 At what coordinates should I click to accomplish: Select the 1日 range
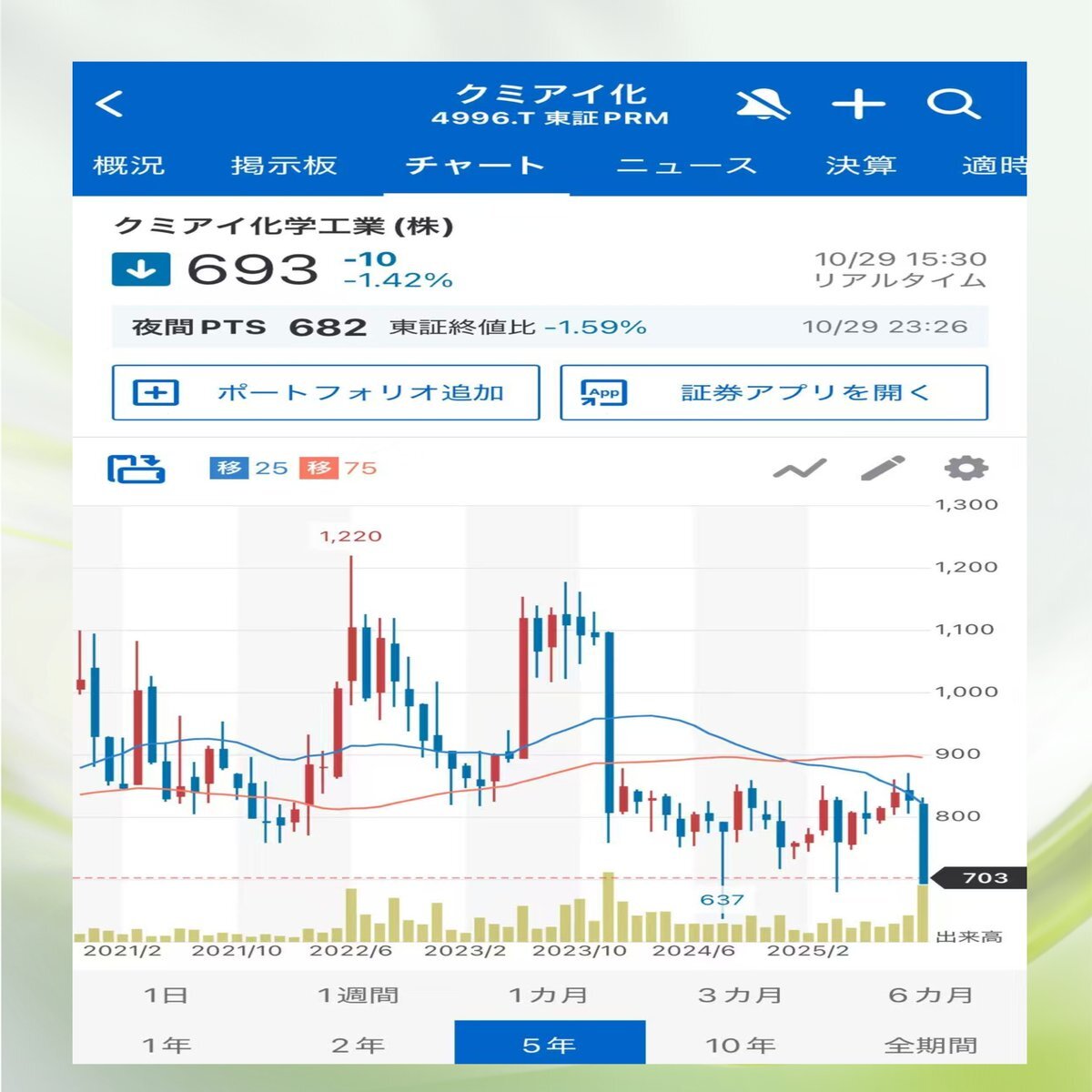[x=167, y=995]
